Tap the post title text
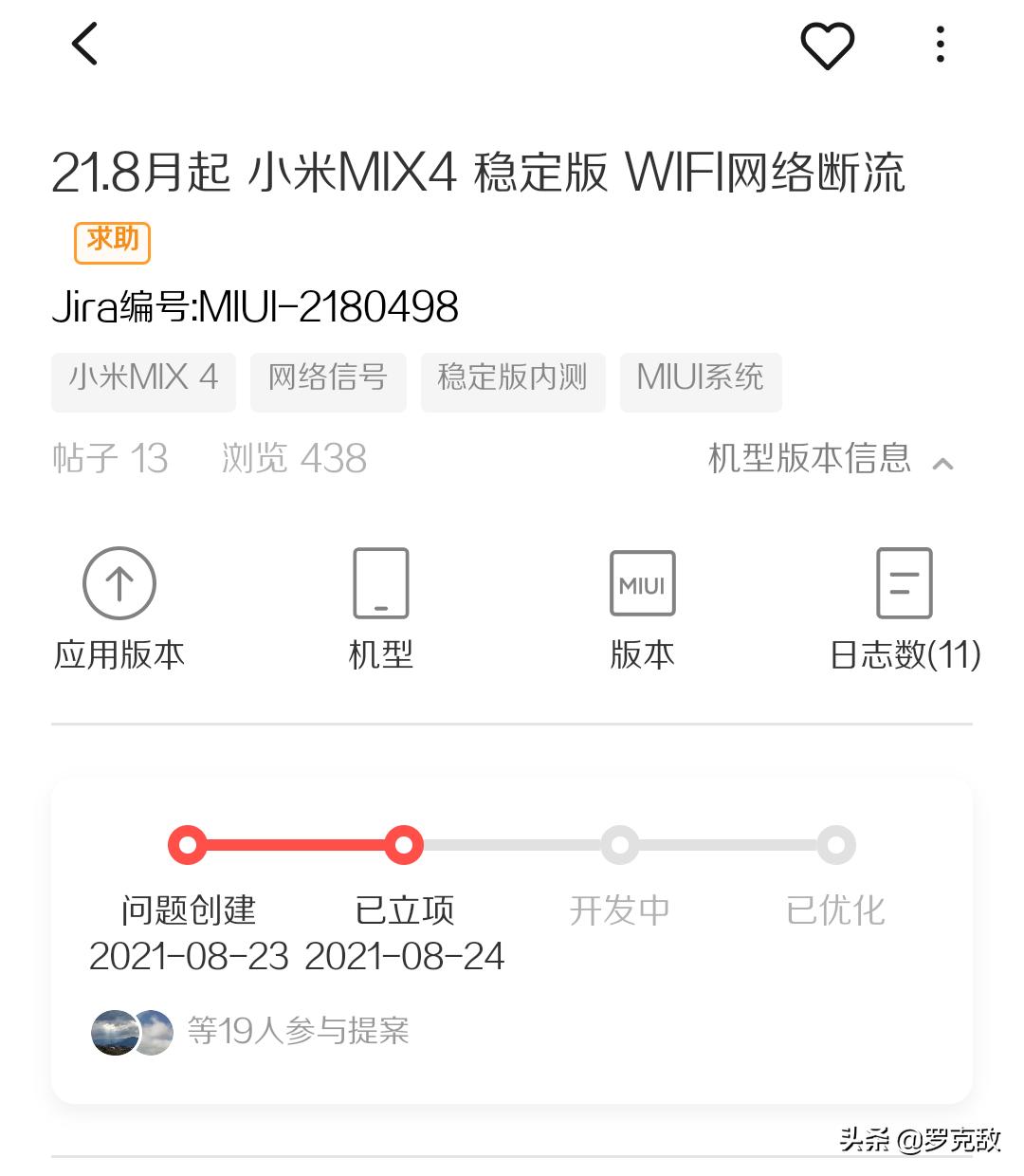Viewport: 1024px width, 1176px height. click(x=480, y=174)
